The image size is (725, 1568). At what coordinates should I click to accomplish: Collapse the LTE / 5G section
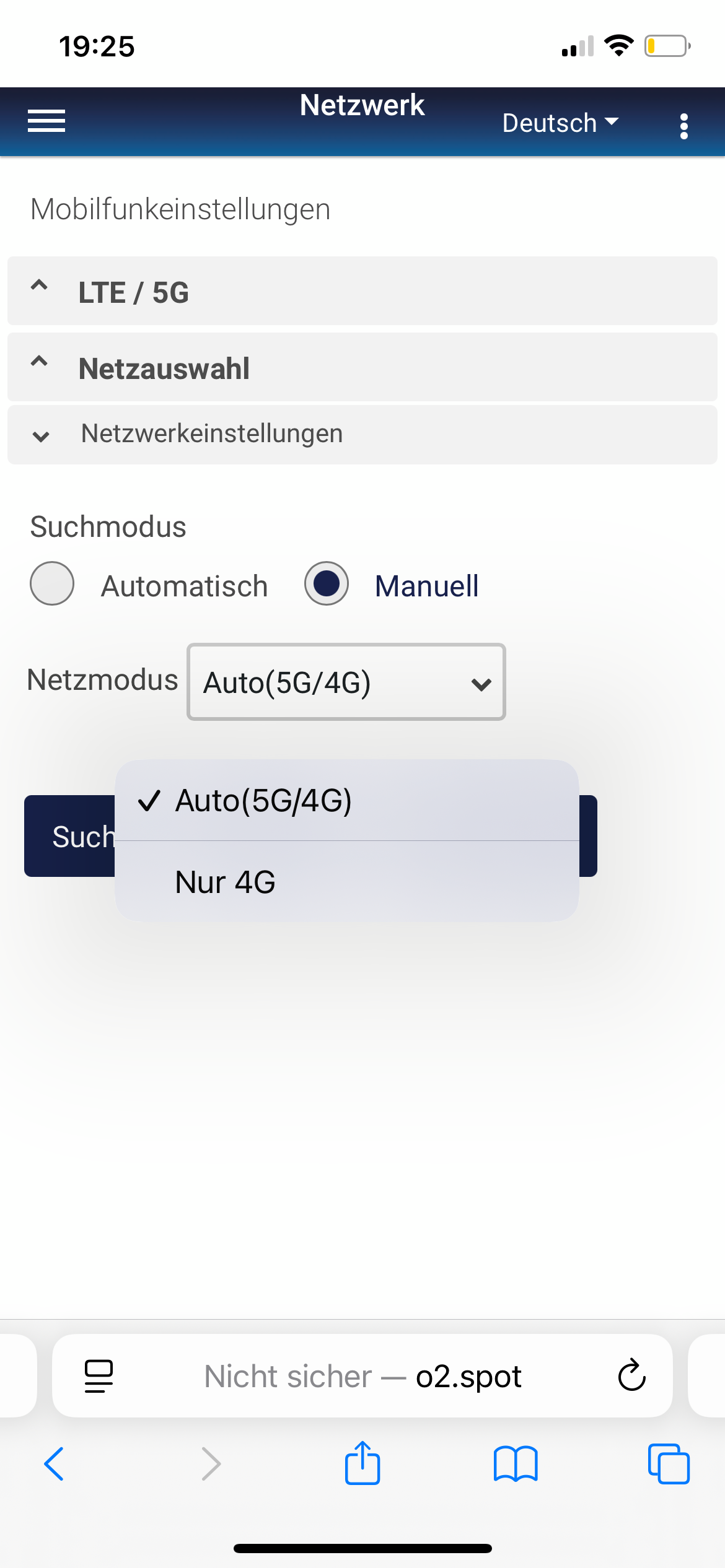[x=362, y=291]
